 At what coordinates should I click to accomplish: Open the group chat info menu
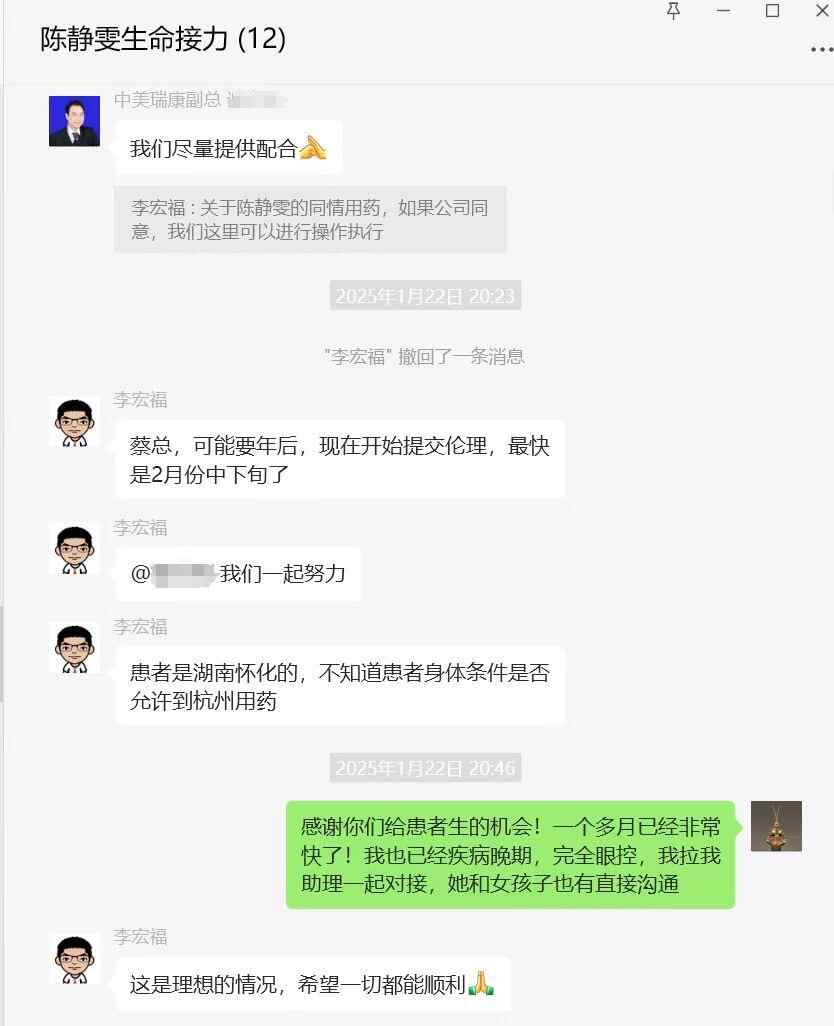coord(820,49)
